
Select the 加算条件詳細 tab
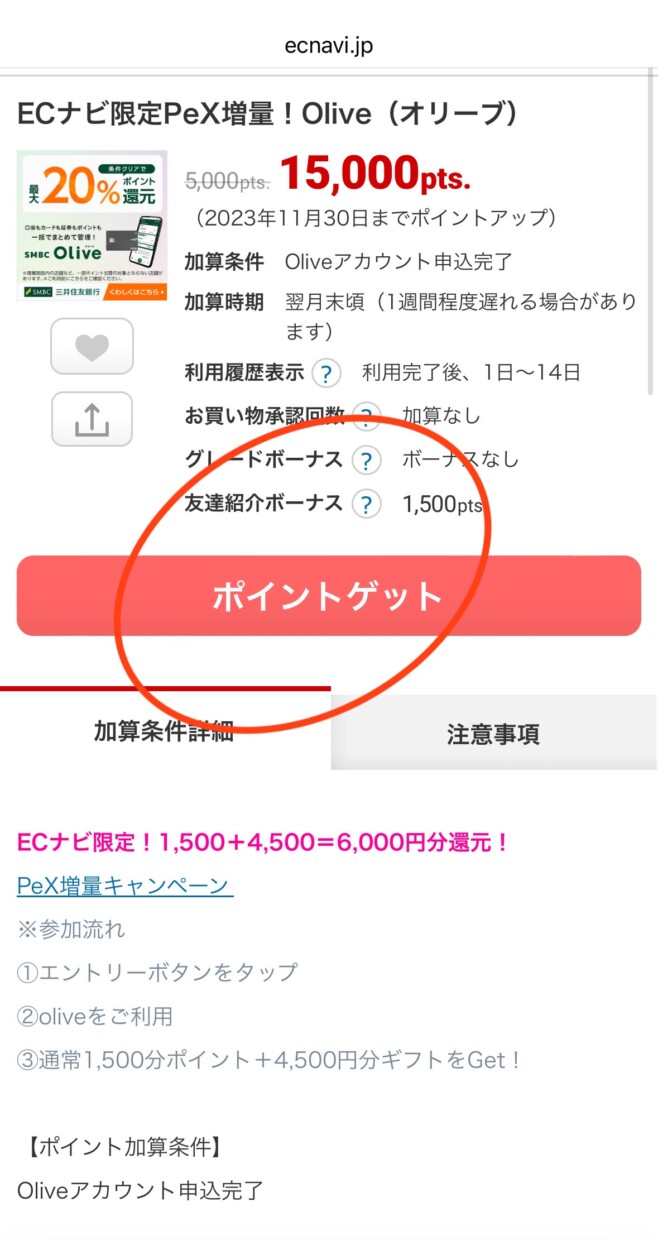tap(164, 731)
